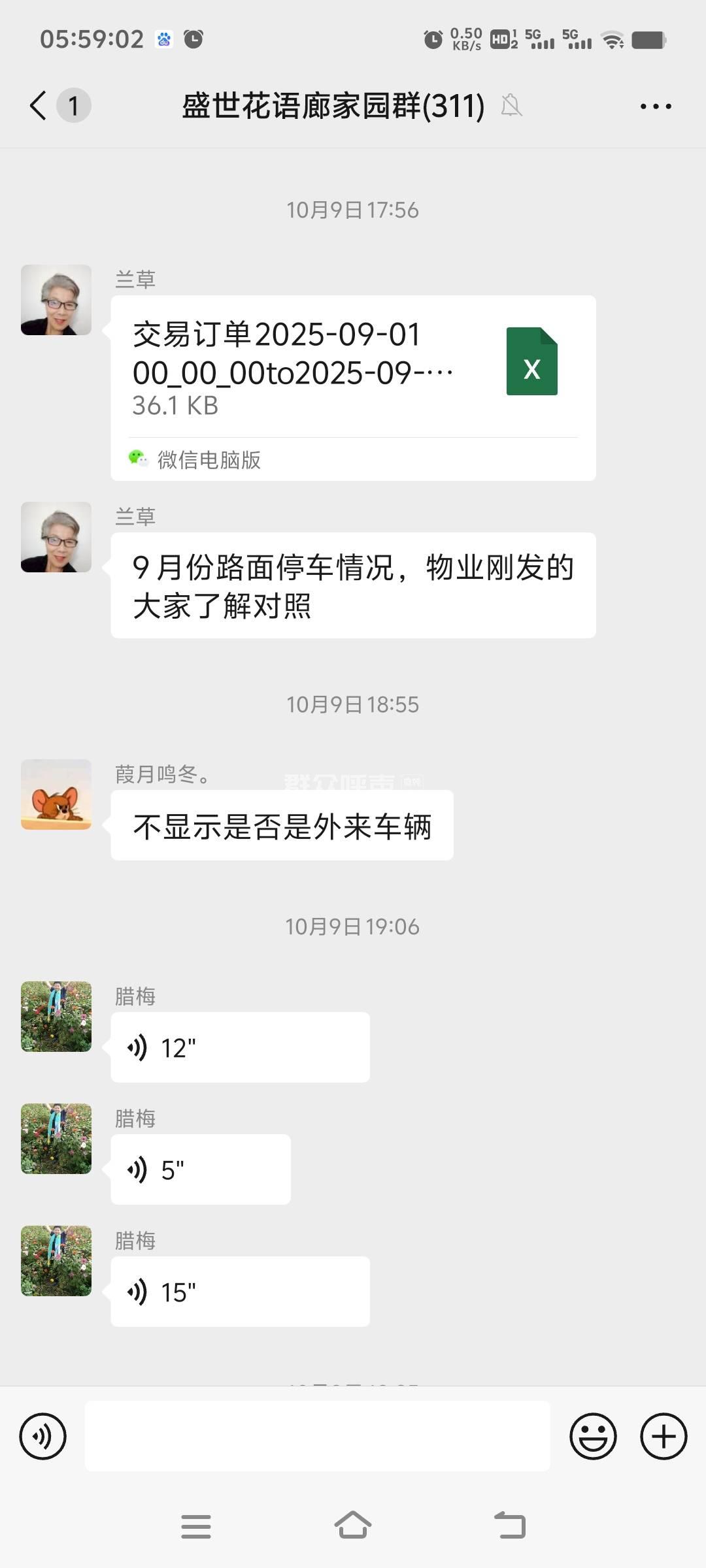Play 腊梅's 15-second voice message
The height and width of the screenshot is (1568, 706).
pyautogui.click(x=240, y=1292)
